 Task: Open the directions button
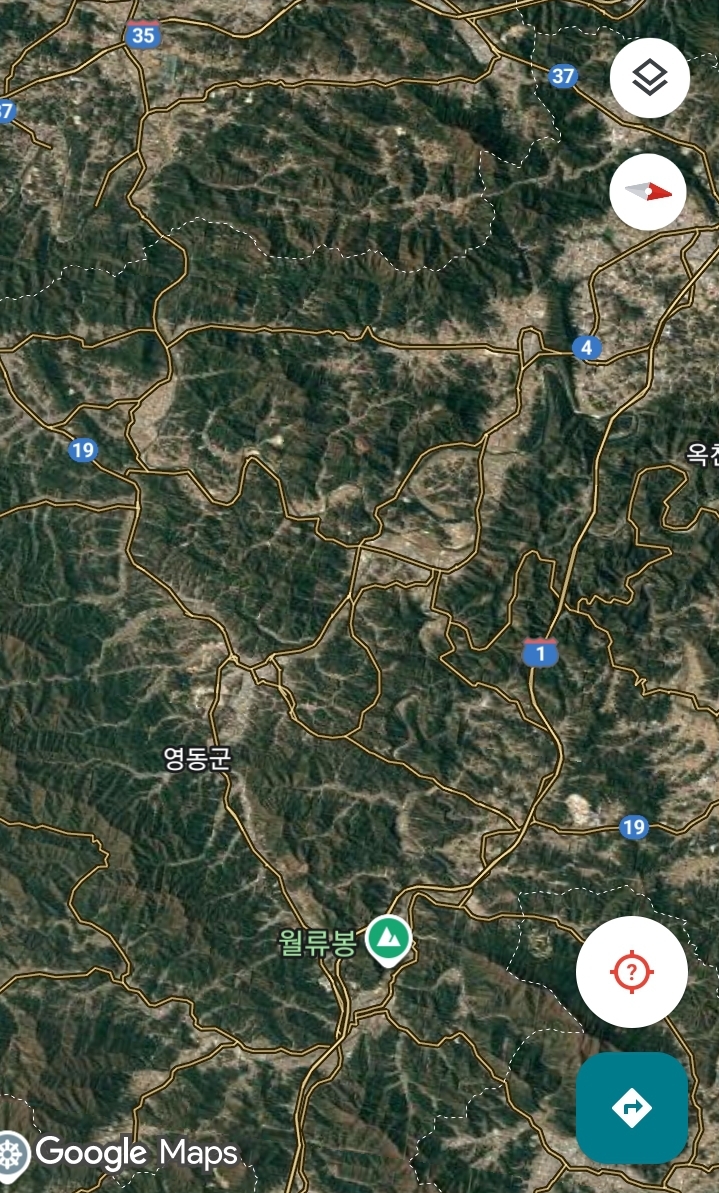click(632, 1108)
